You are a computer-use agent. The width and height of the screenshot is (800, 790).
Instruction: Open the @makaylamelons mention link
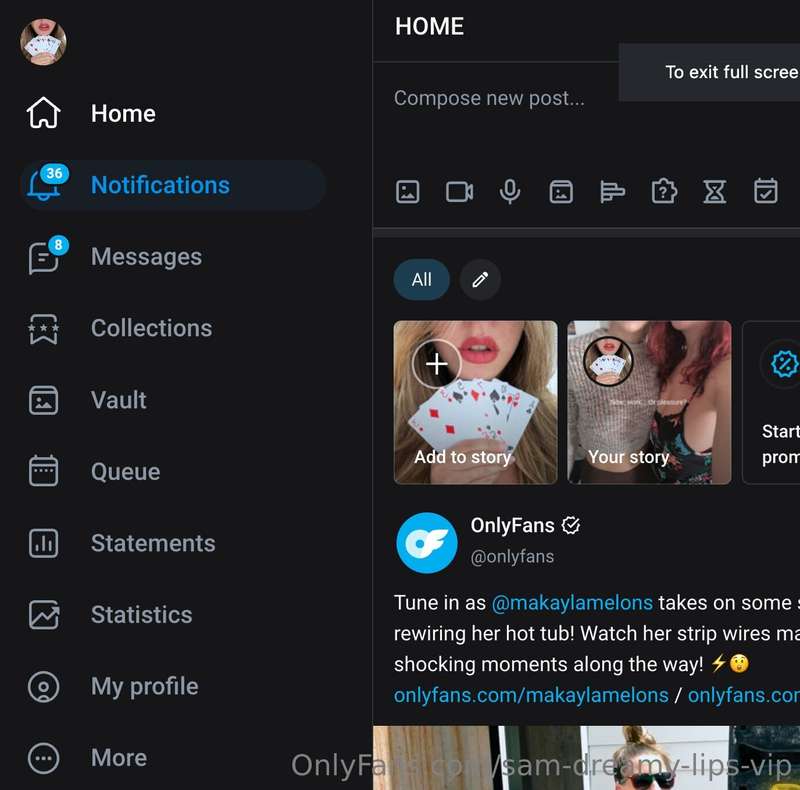coord(572,603)
